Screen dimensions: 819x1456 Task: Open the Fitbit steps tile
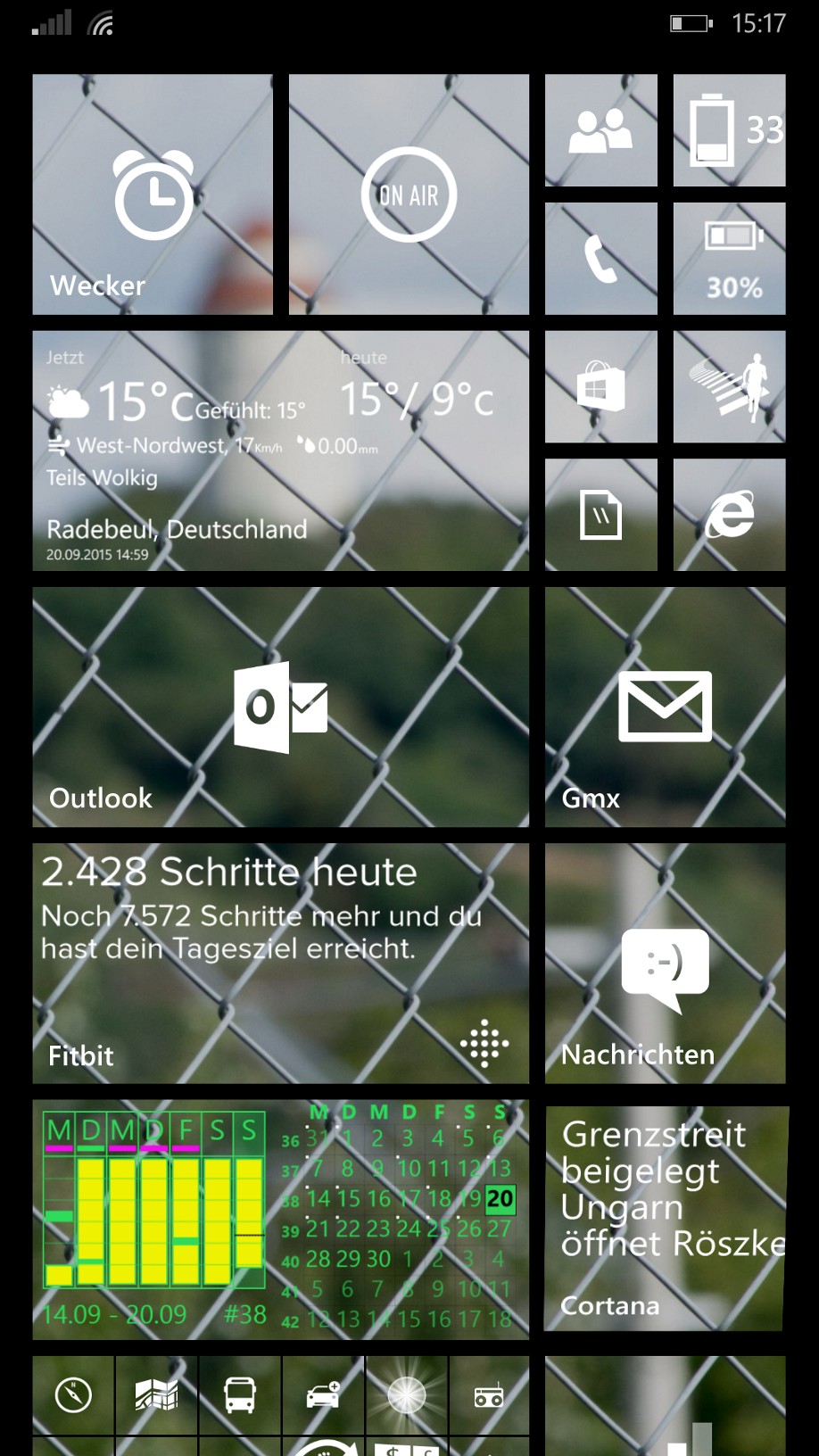coord(280,964)
